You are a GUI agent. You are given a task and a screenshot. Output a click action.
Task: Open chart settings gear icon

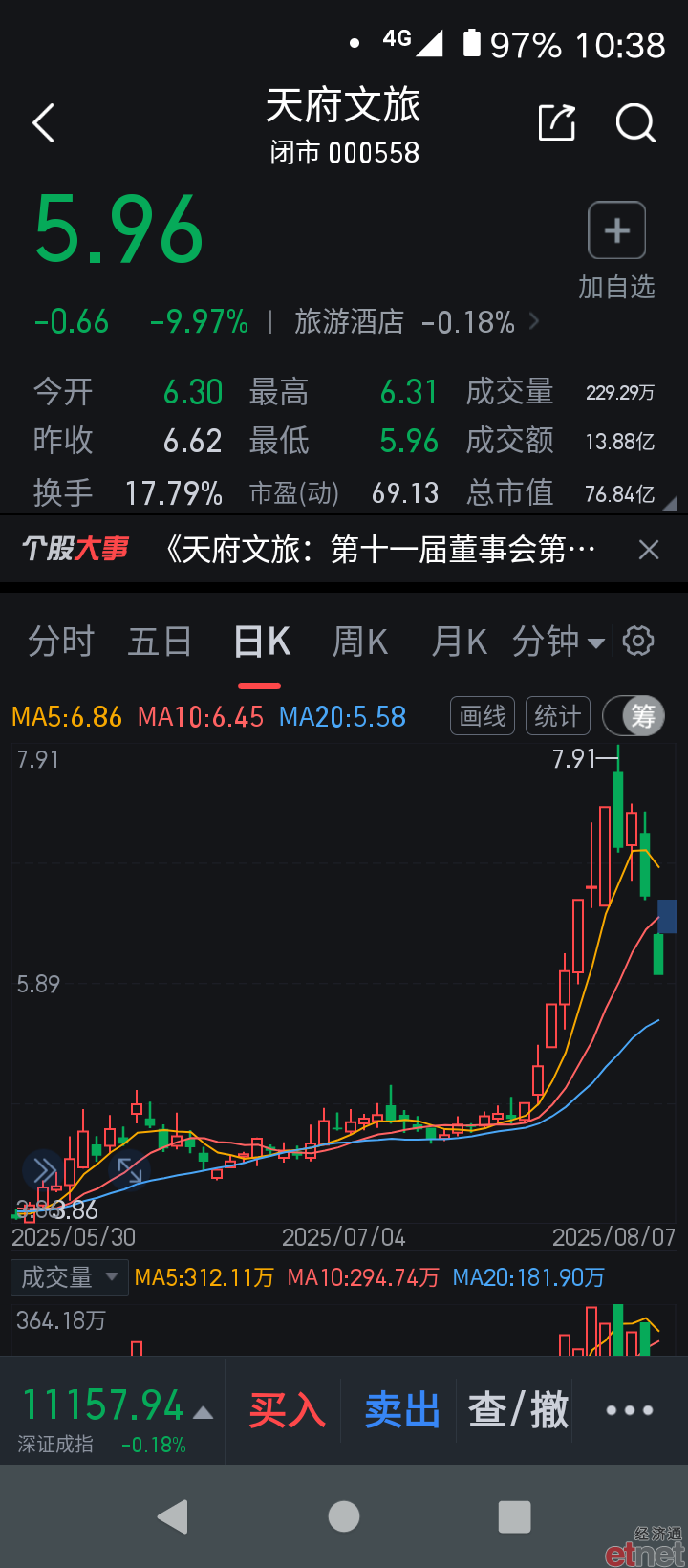click(638, 641)
